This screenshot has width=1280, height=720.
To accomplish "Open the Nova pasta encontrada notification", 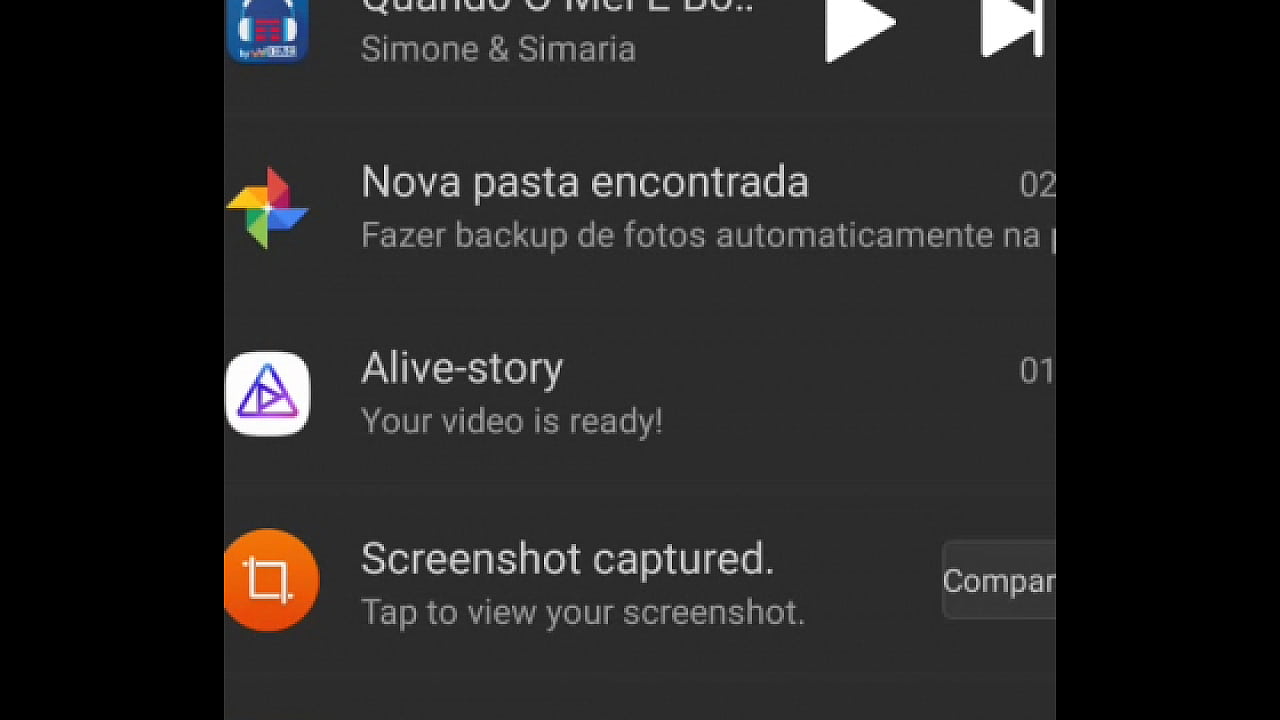I will click(640, 208).
